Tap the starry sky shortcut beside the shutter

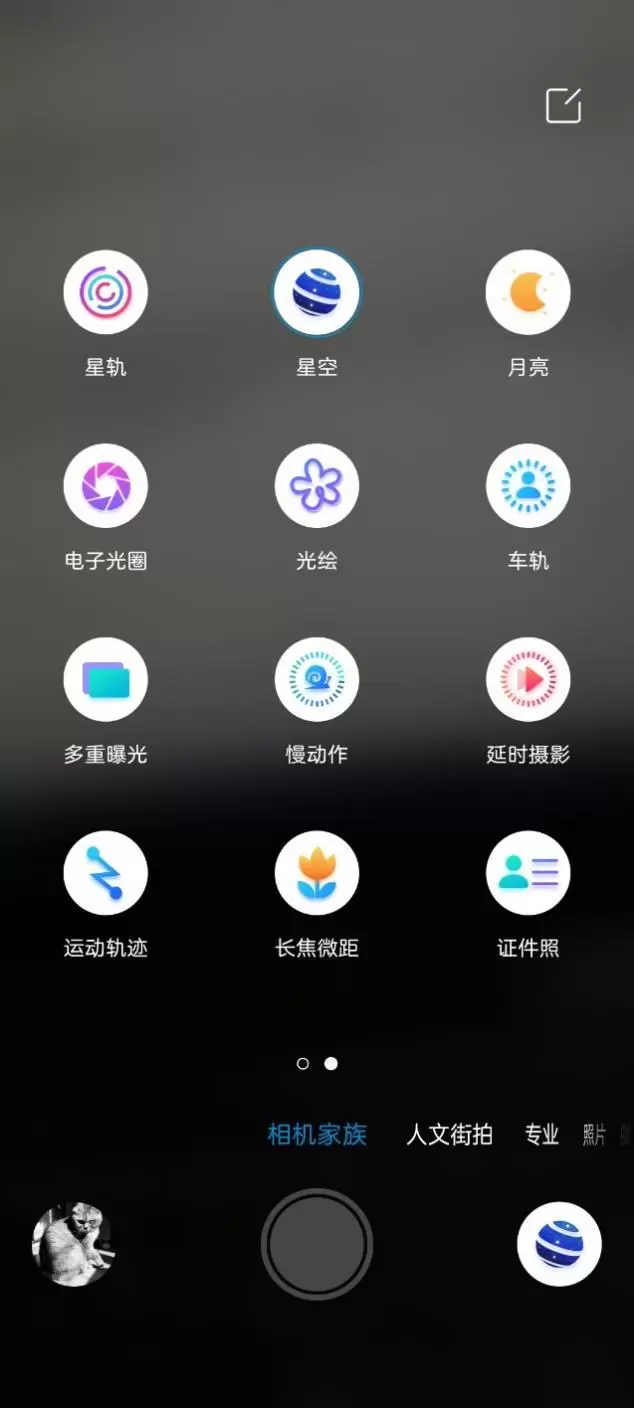tap(559, 1245)
